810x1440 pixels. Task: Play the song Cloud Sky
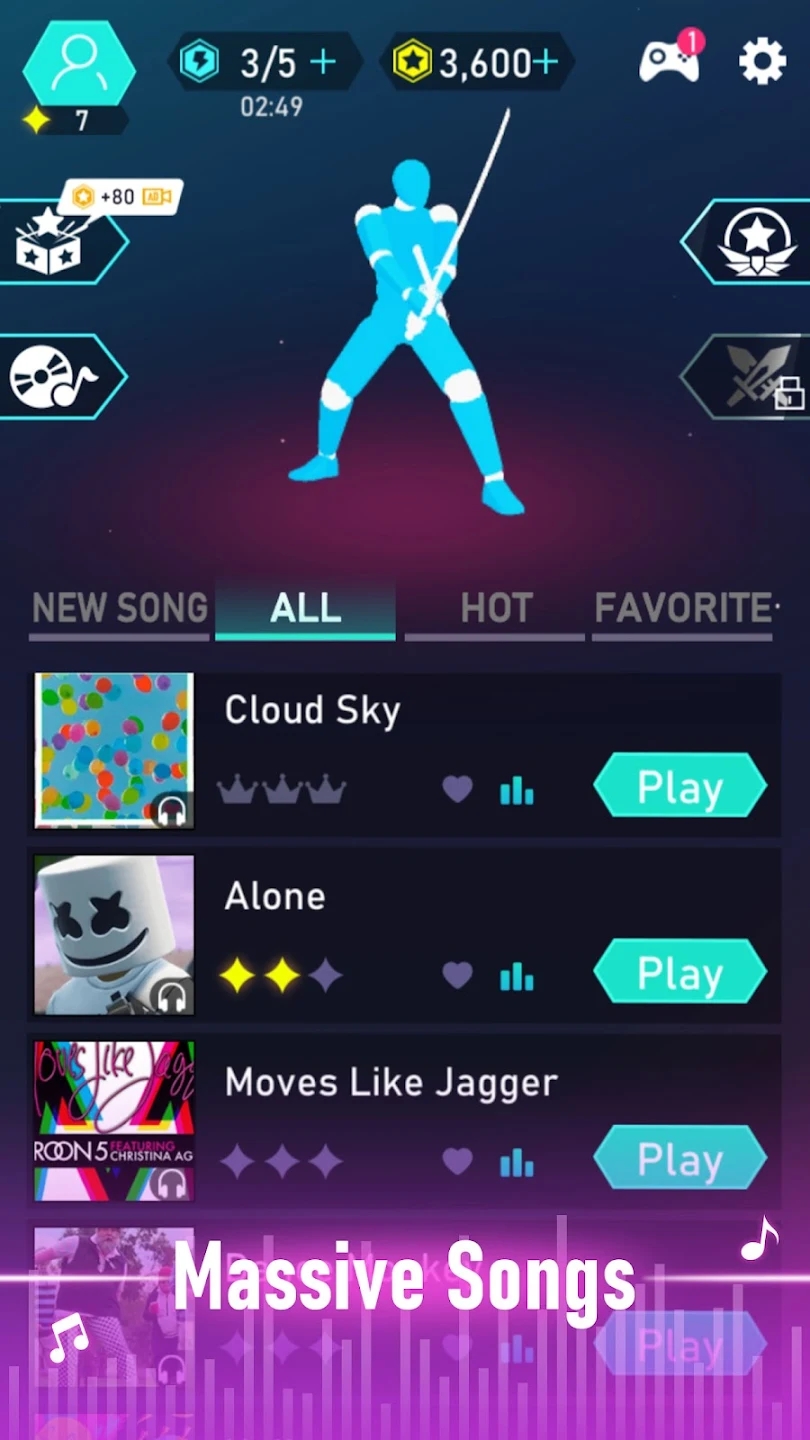(x=680, y=788)
